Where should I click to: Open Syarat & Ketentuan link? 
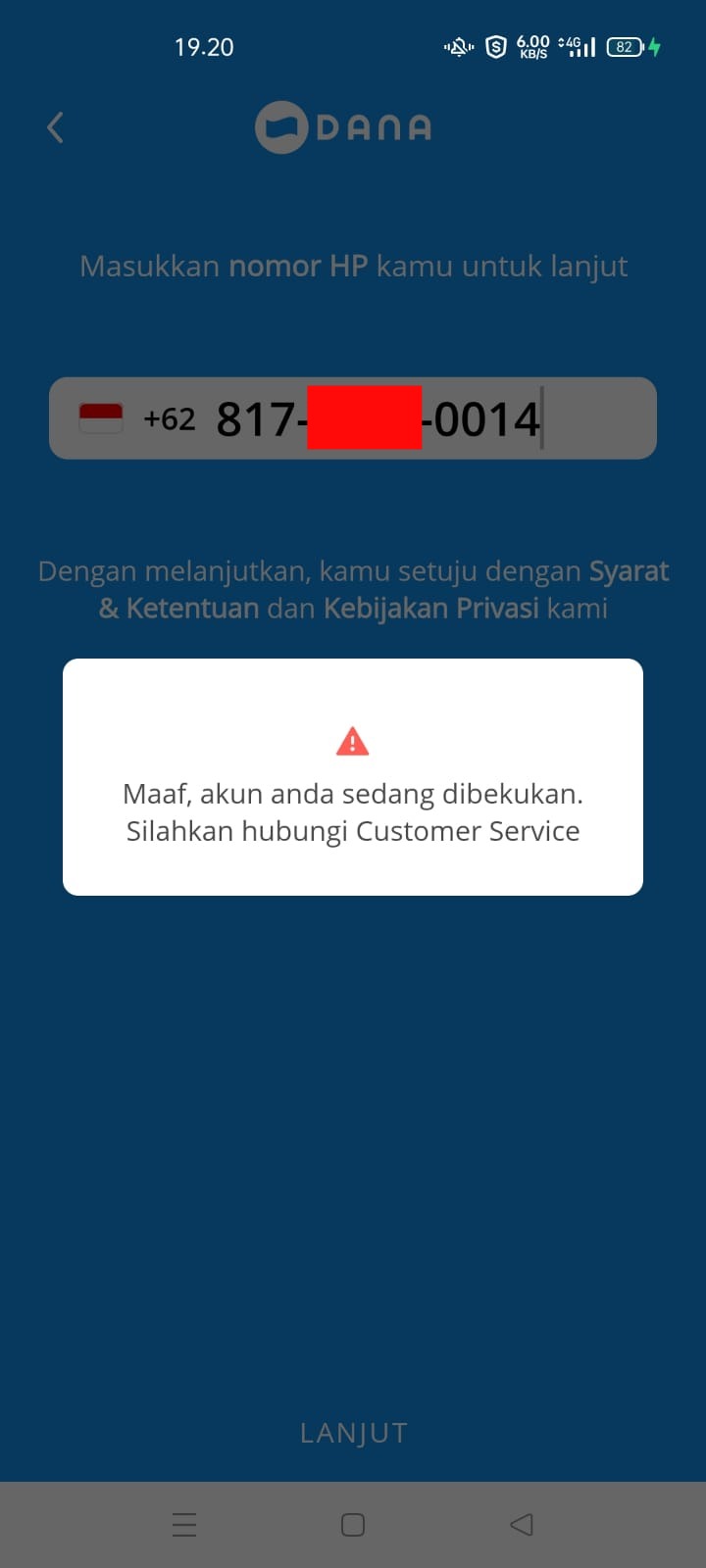point(383,590)
